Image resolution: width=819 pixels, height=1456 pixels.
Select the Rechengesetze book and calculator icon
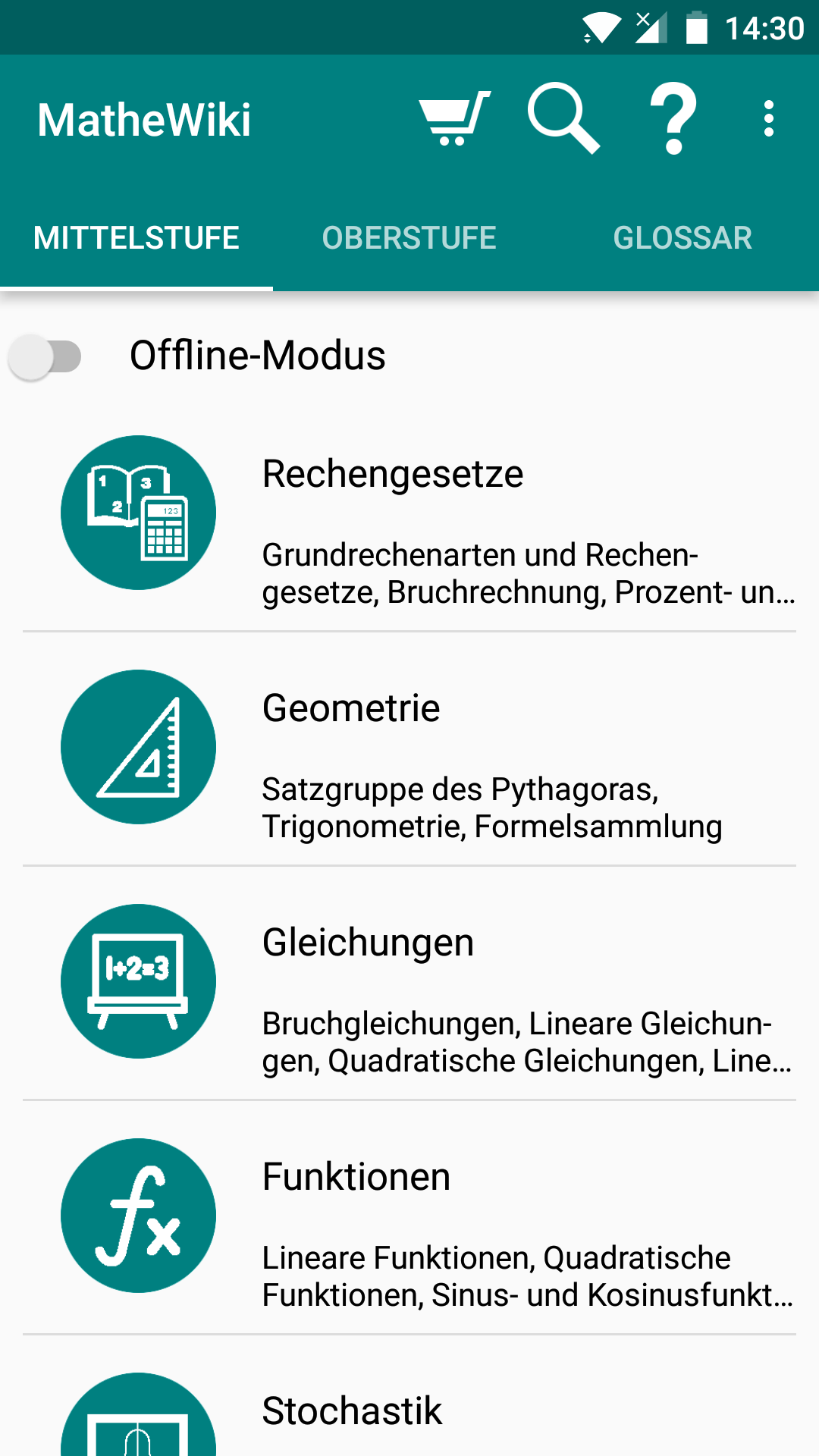coord(138,513)
